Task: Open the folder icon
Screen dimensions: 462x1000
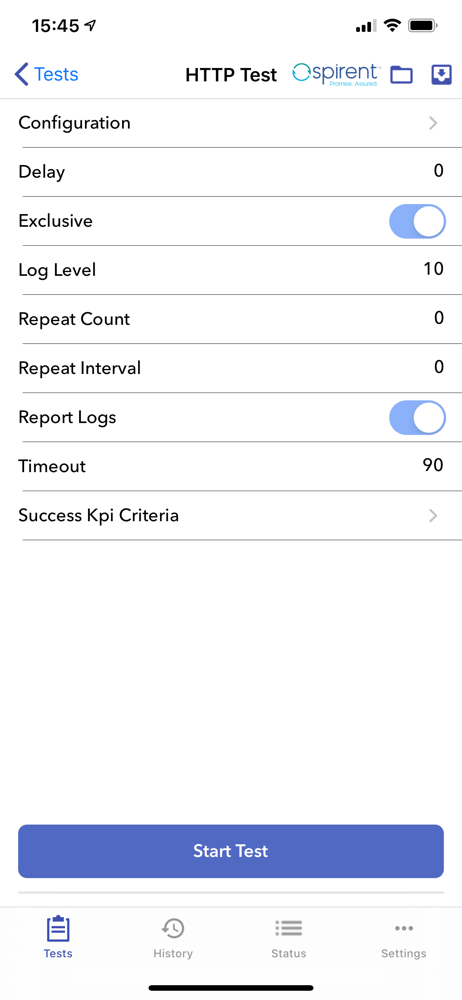Action: click(401, 75)
